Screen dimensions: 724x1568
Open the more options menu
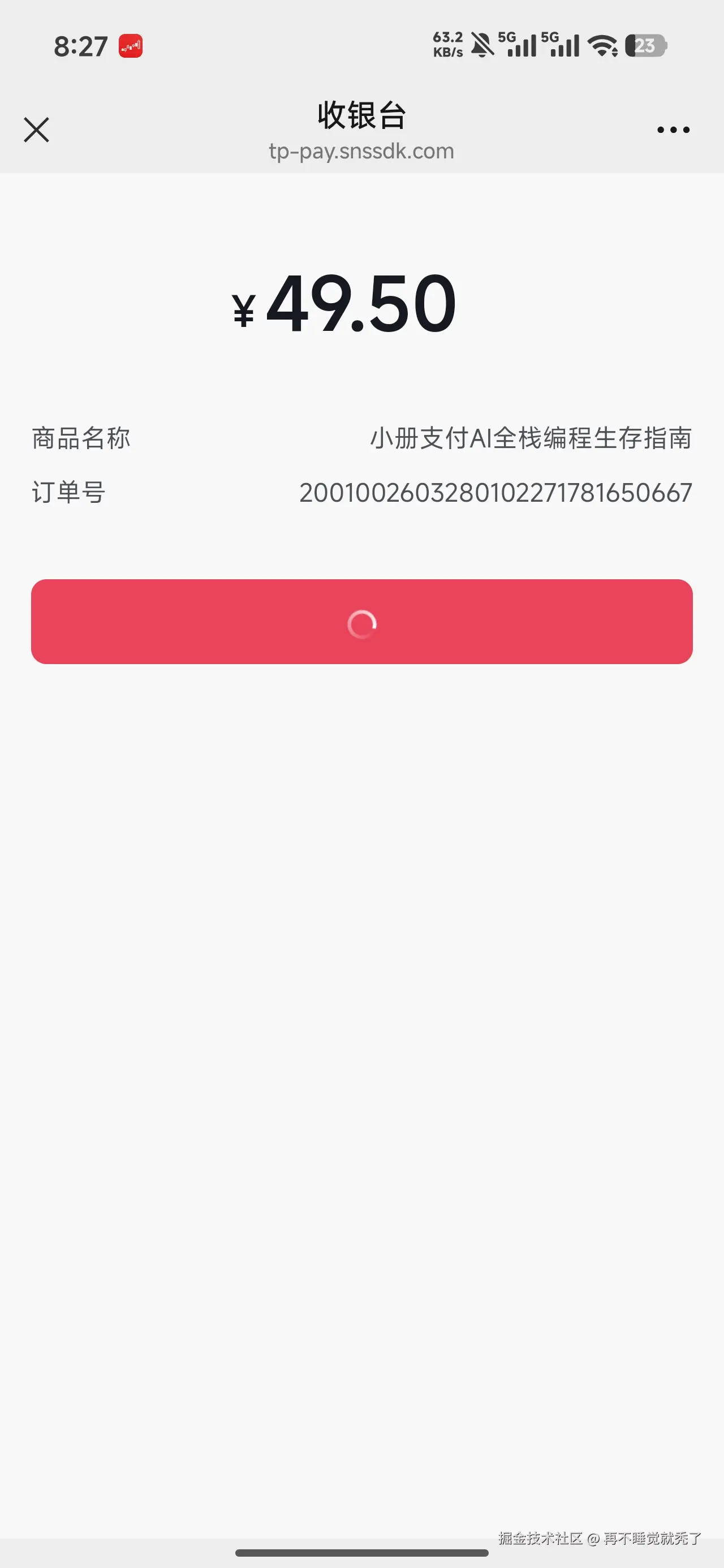[x=673, y=129]
